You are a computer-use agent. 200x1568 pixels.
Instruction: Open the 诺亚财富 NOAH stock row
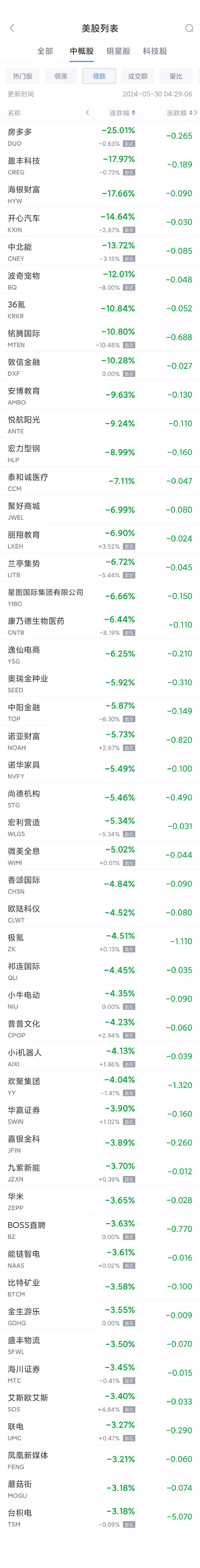coord(100,741)
